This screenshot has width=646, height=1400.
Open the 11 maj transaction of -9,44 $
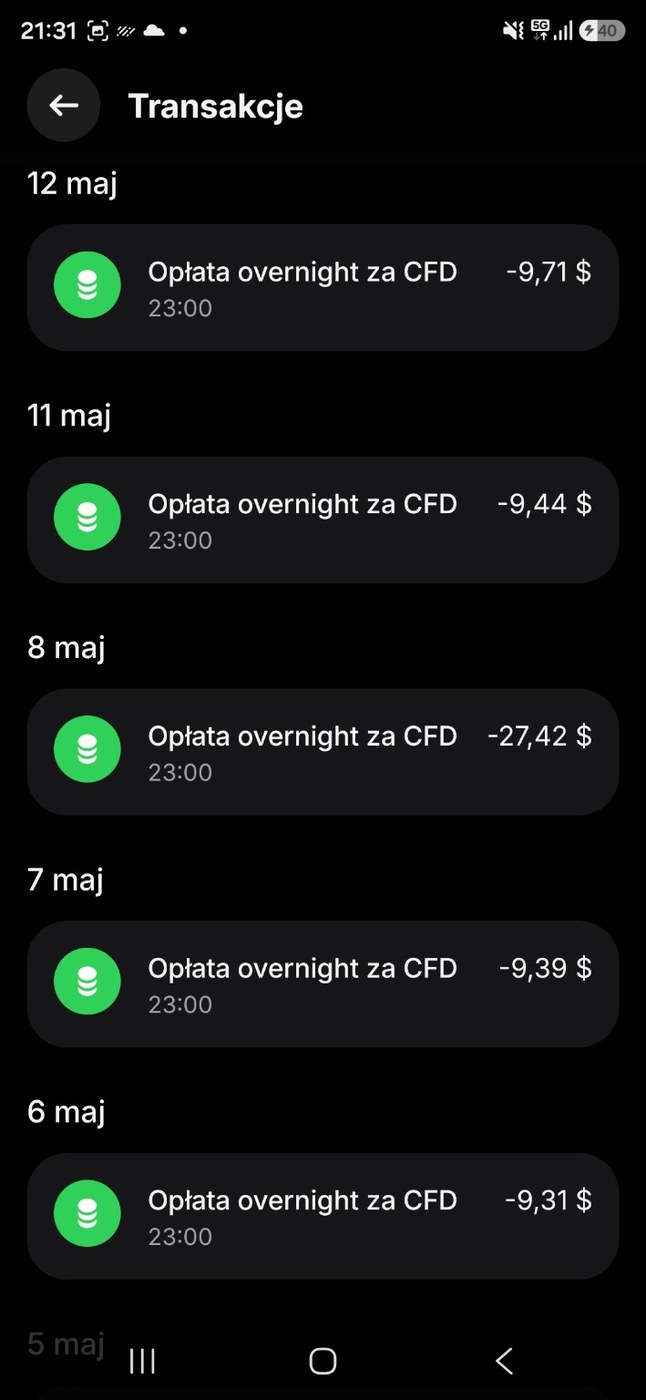click(323, 520)
